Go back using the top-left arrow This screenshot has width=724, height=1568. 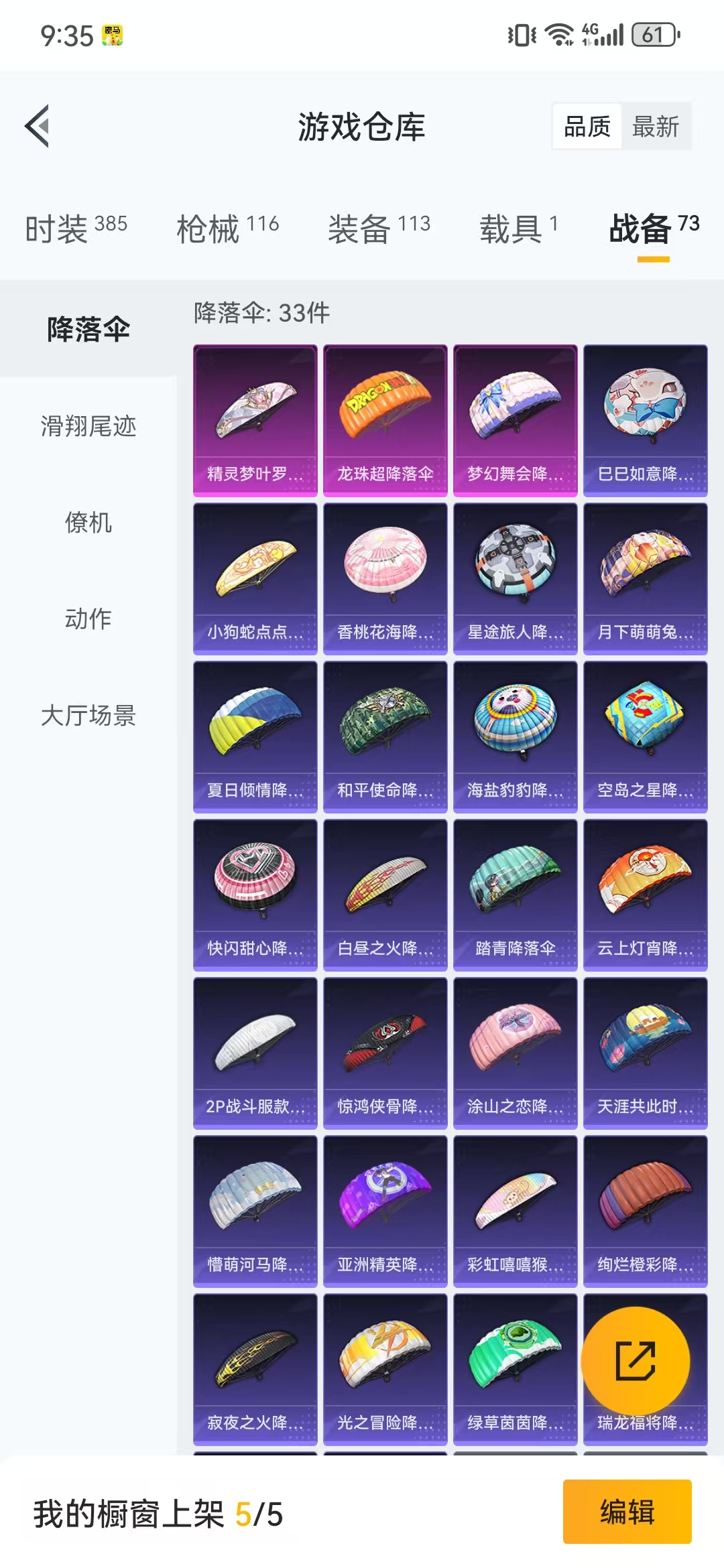pos(38,126)
